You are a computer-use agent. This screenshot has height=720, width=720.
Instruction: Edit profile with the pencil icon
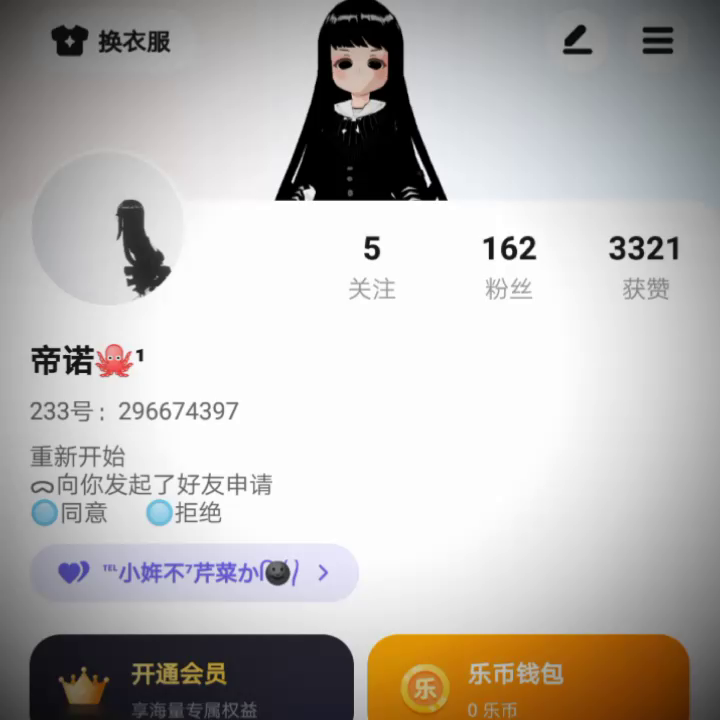click(578, 40)
